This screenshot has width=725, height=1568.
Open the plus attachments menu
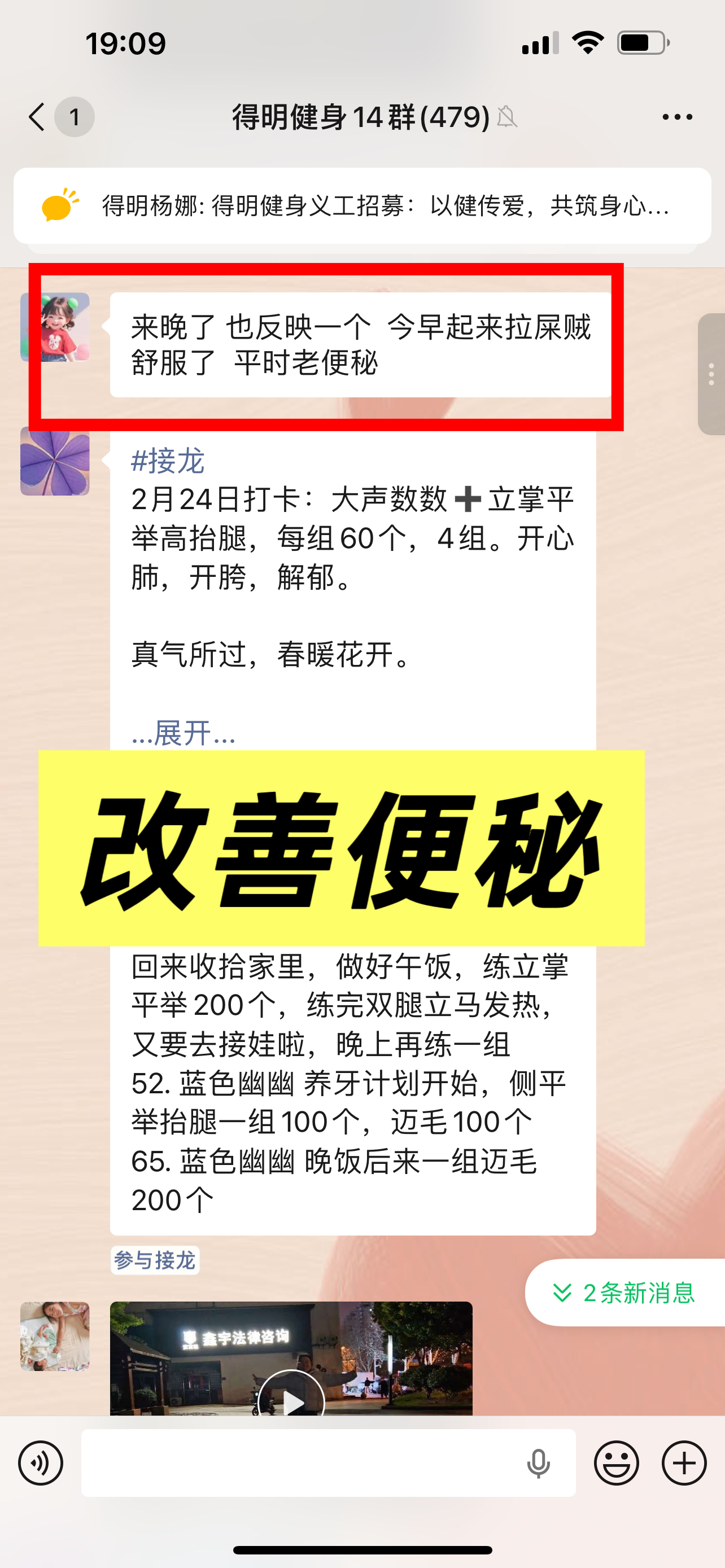[684, 1462]
